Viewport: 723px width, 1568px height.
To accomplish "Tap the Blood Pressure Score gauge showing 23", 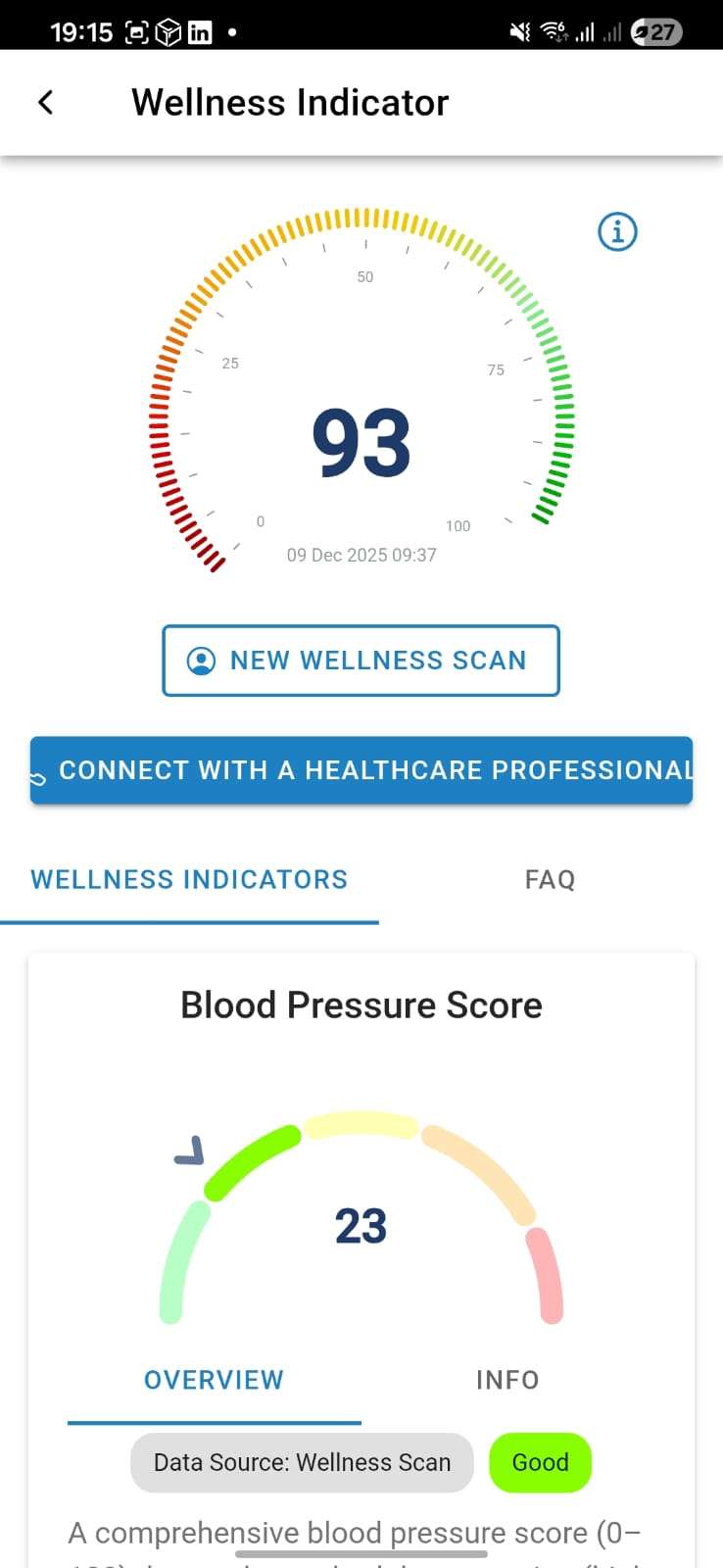I will (x=361, y=1225).
